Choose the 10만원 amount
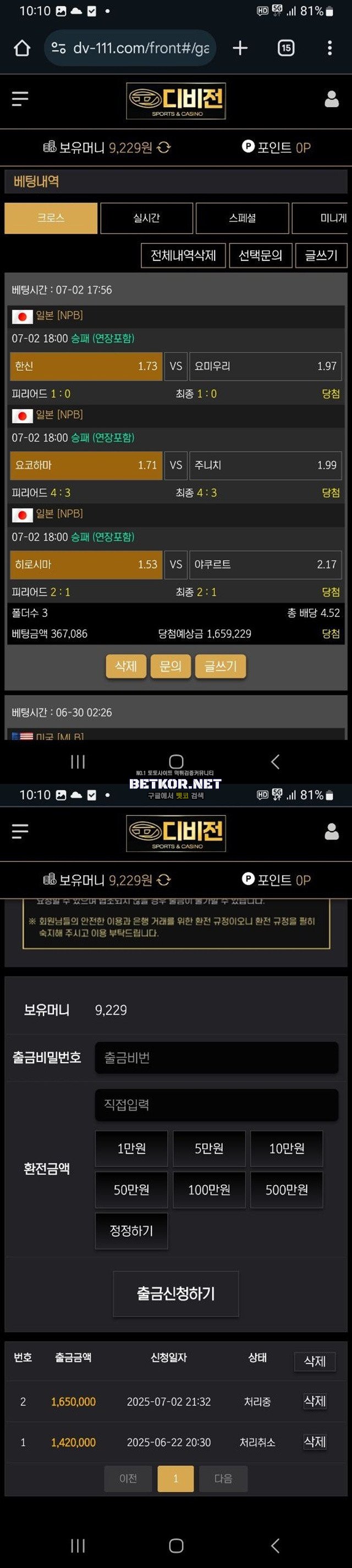The height and width of the screenshot is (1568, 352). tap(286, 1148)
